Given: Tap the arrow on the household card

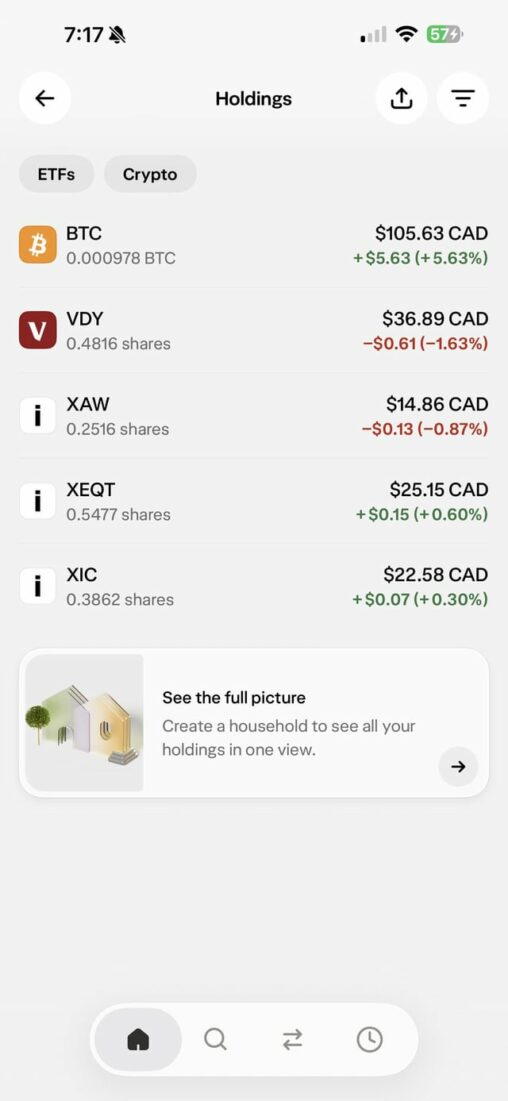Looking at the screenshot, I should 458,767.
